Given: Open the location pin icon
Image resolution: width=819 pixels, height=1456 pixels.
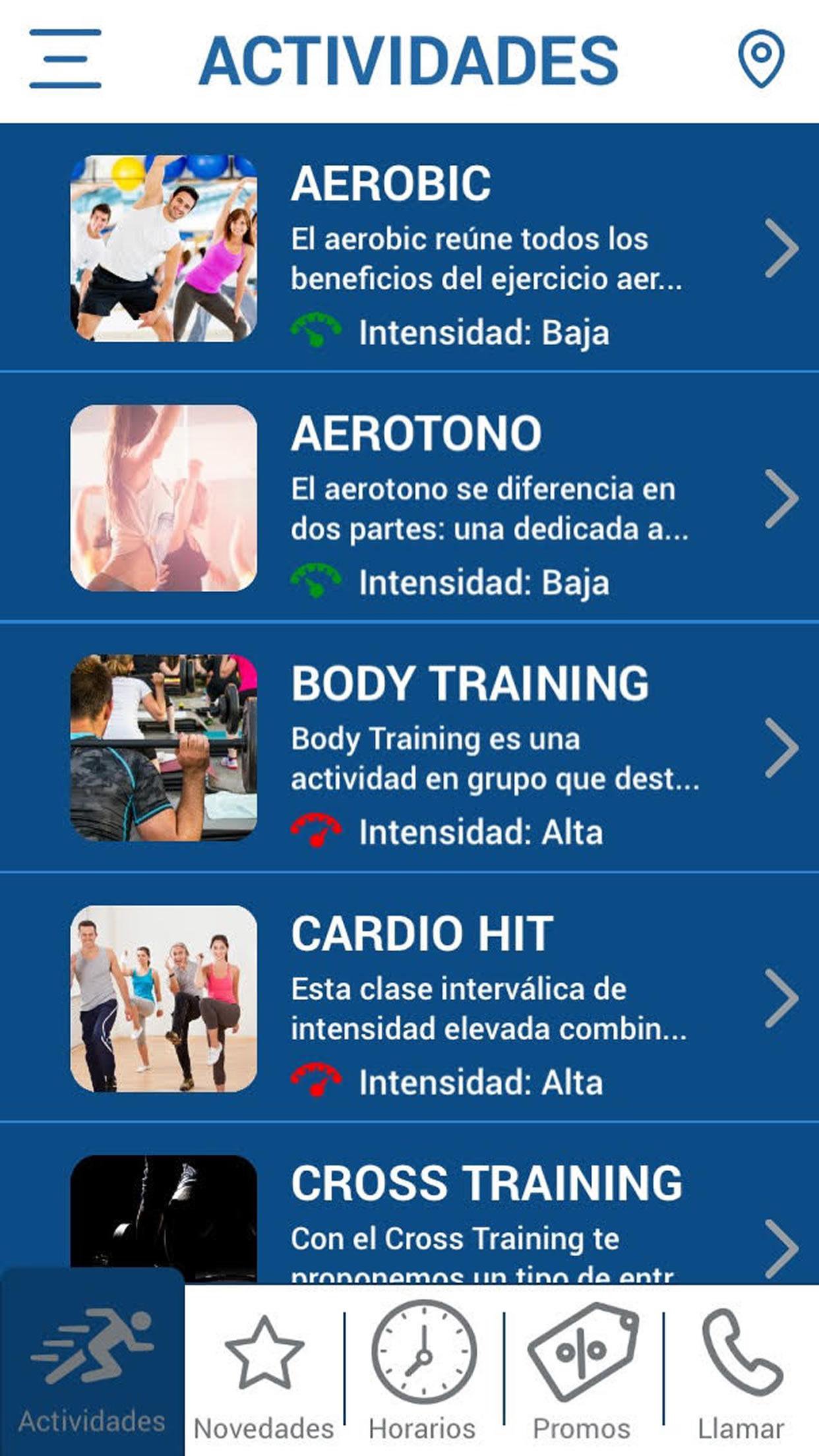Looking at the screenshot, I should [x=761, y=59].
